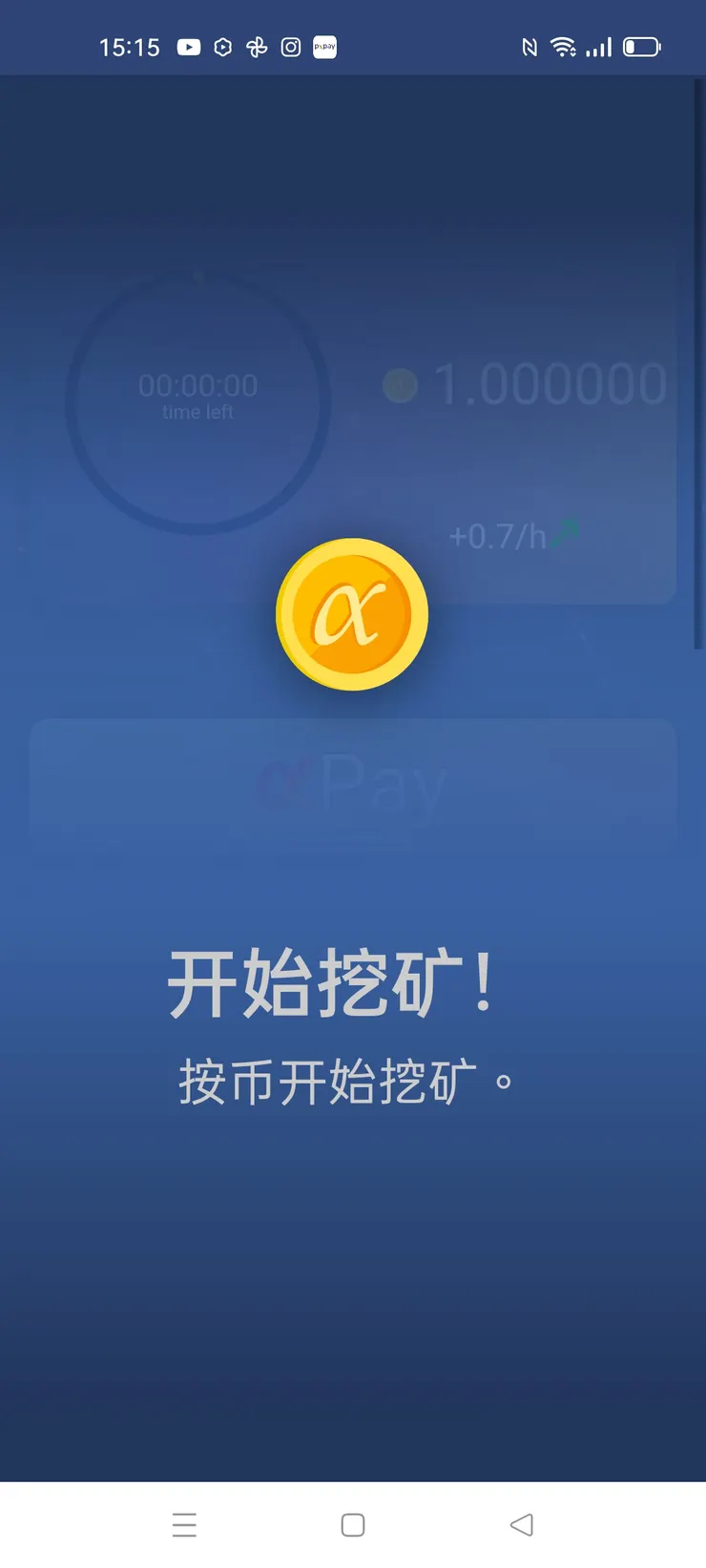
Task: Tap the battery indicator icon
Action: click(639, 47)
